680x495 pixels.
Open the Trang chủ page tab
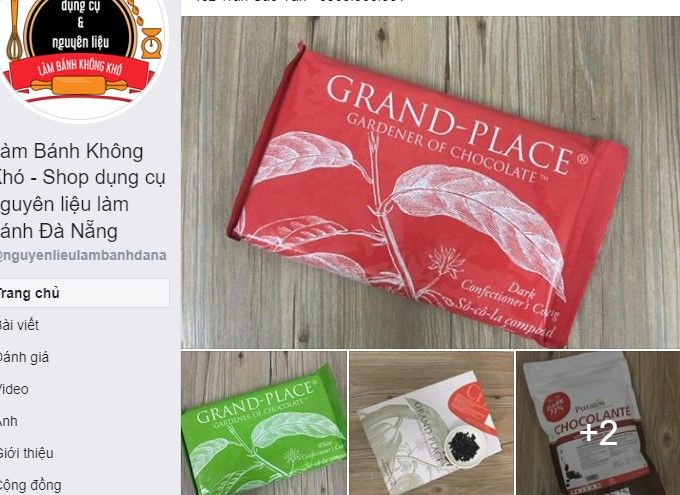tap(30, 293)
